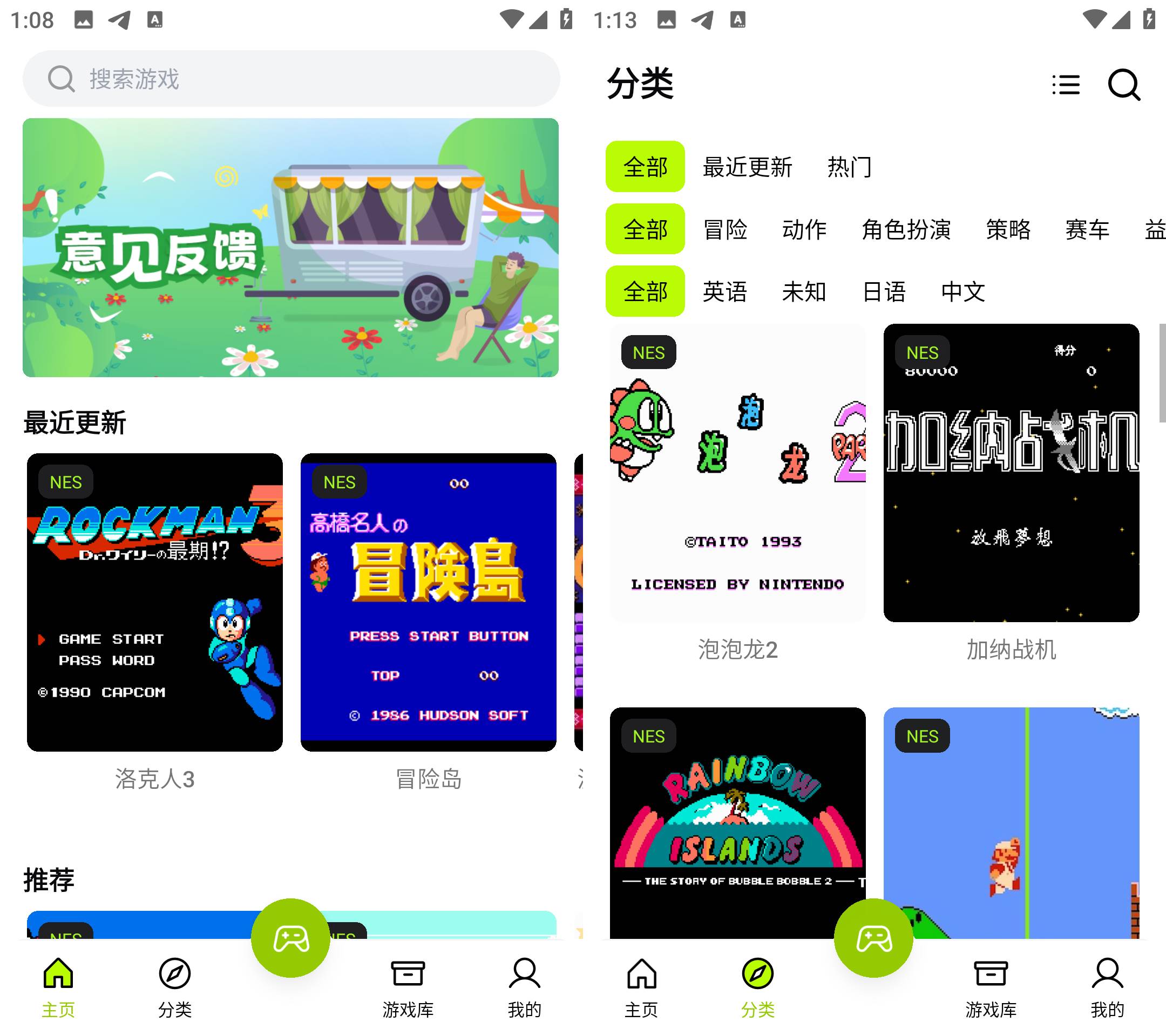
Task: Filter by 日语 language
Action: tap(884, 291)
